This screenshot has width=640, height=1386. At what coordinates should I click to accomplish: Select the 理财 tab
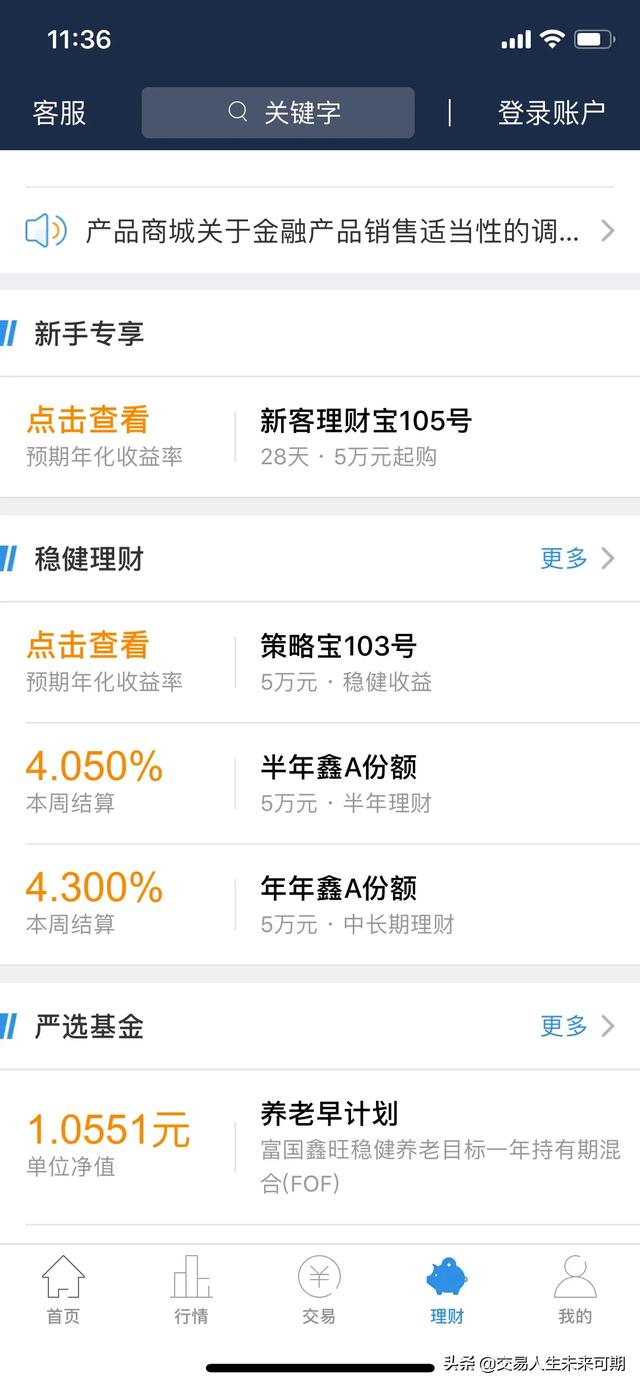[x=447, y=1290]
